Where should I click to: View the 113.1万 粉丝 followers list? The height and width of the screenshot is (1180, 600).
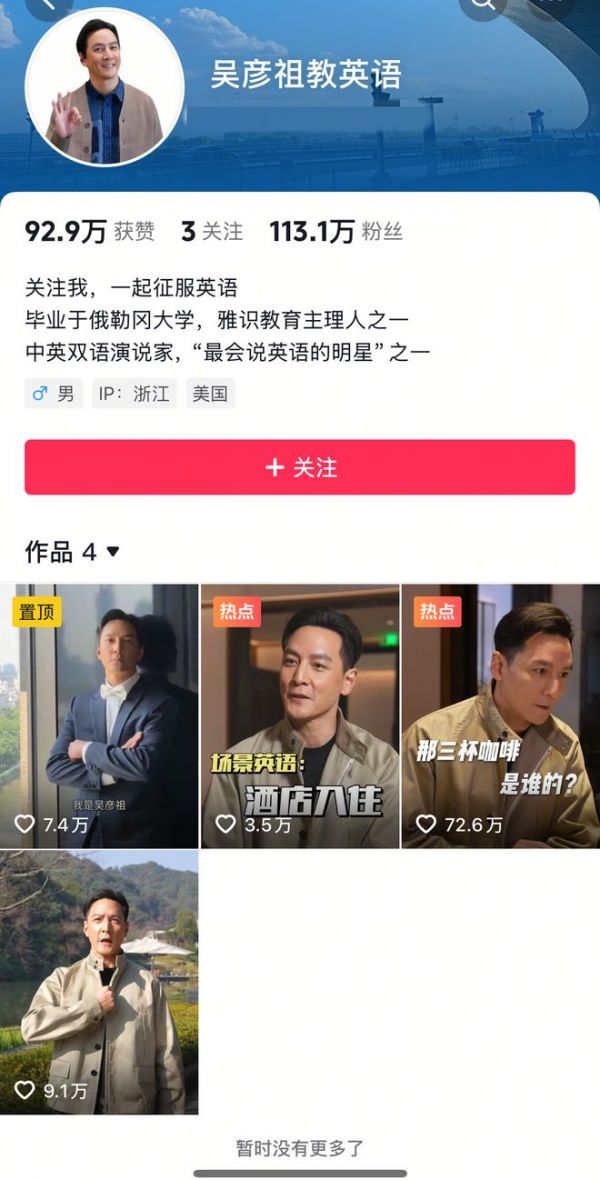(x=336, y=232)
